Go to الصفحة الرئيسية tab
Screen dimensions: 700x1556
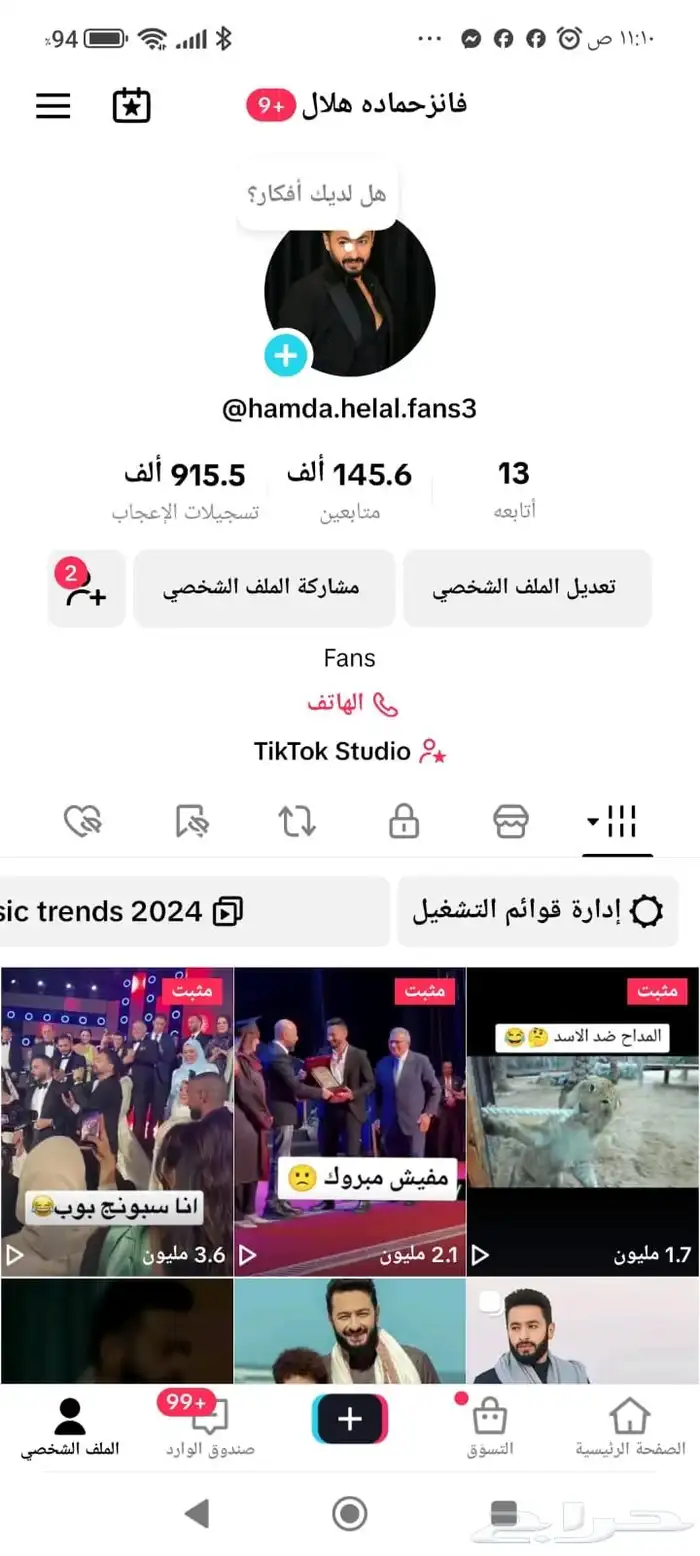click(x=630, y=1428)
